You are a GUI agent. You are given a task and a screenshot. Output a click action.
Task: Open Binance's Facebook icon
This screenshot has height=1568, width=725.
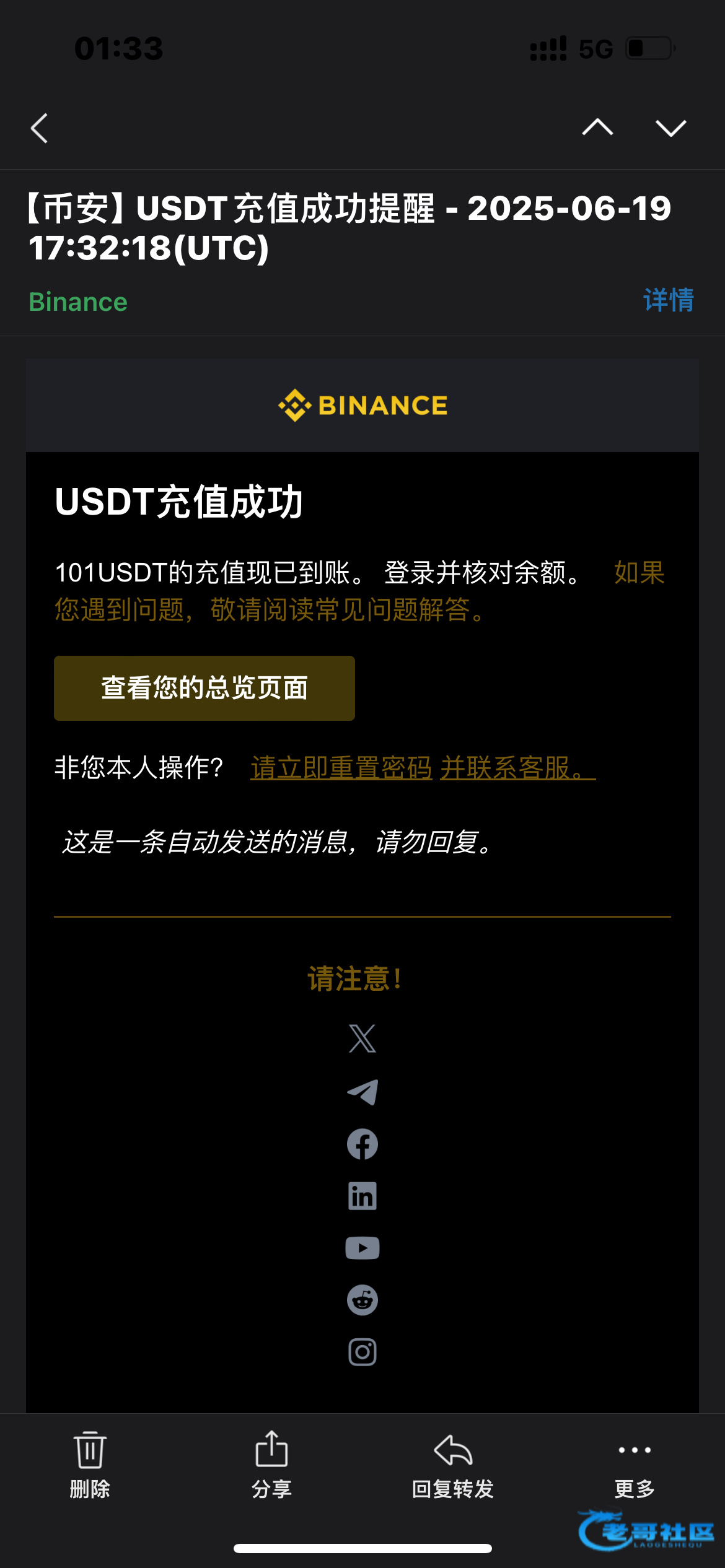point(362,1144)
